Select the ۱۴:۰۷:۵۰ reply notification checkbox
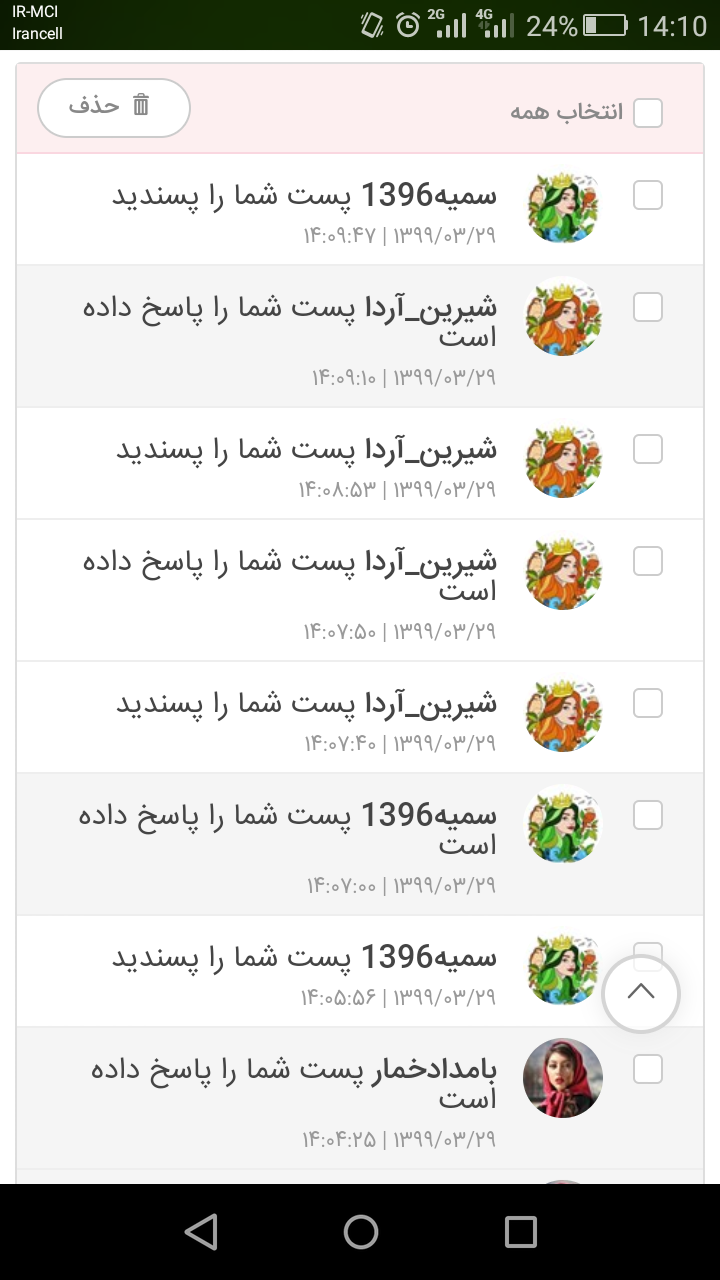 648,561
